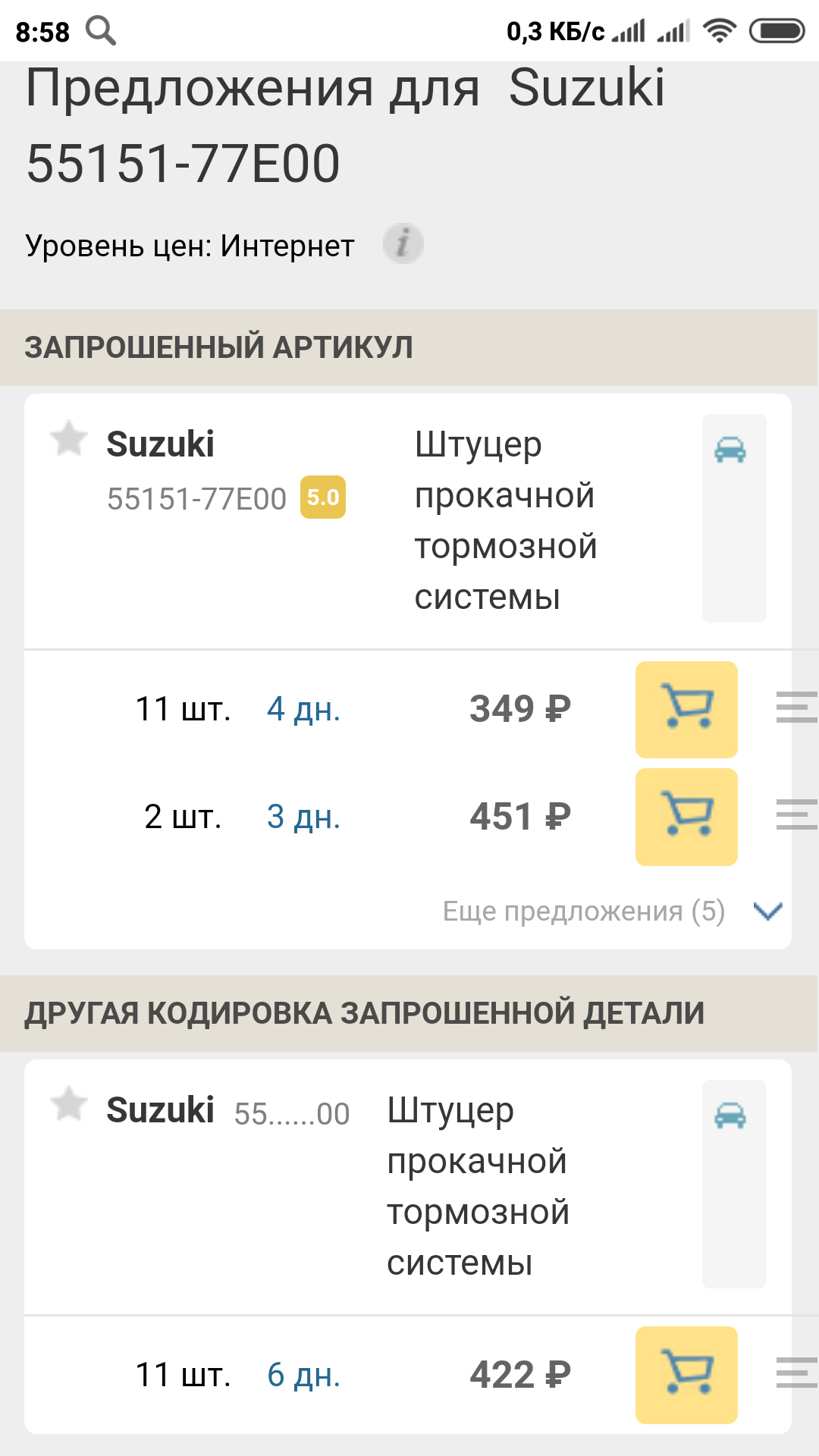Favorite the Suzuki 55......00 item with the star
This screenshot has width=819, height=1456.
pyautogui.click(x=69, y=1104)
